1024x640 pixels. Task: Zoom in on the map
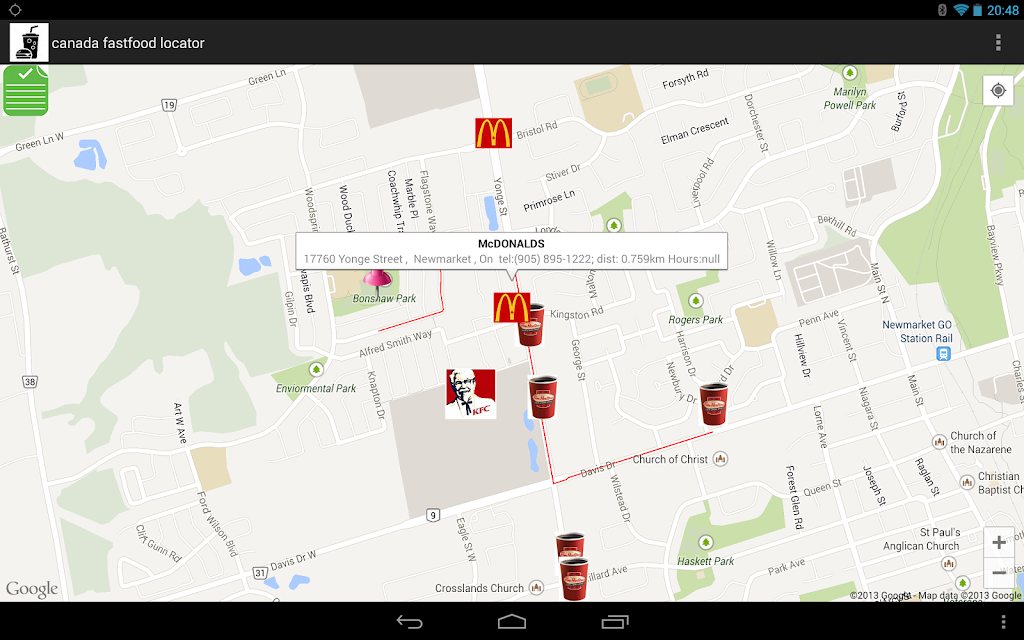coord(999,542)
